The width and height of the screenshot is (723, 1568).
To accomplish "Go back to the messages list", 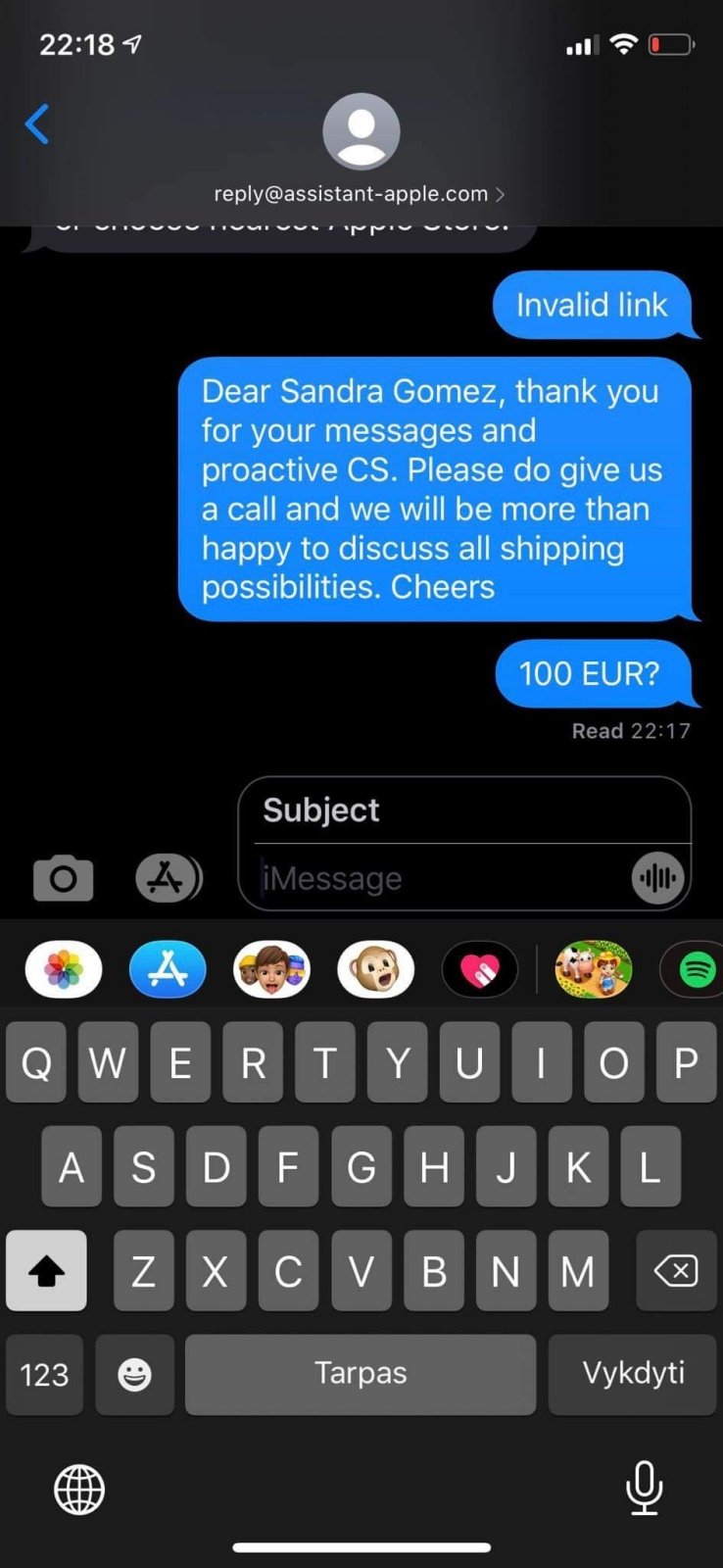I will pos(37,124).
